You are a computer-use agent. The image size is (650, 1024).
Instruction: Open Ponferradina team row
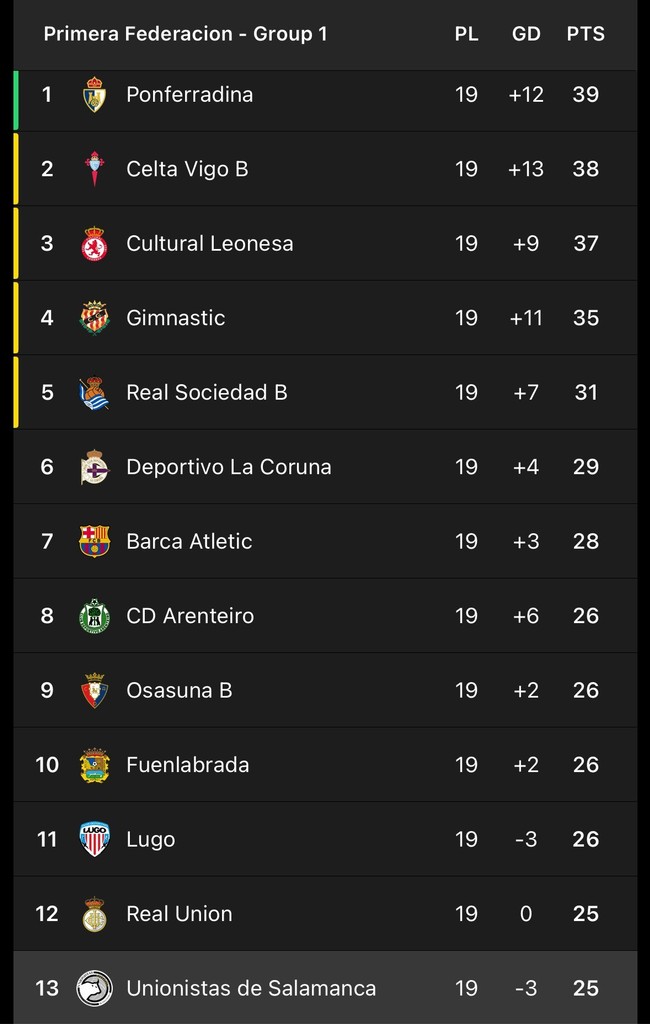click(190, 95)
